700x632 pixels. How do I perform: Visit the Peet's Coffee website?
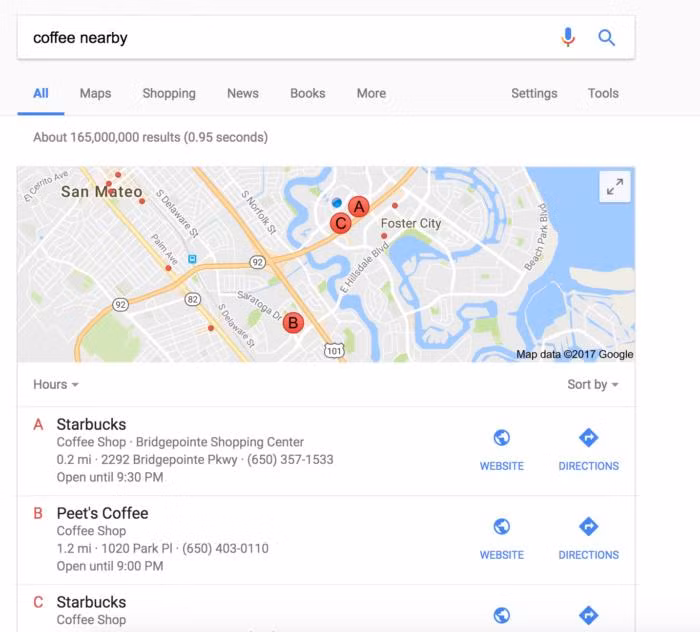click(x=502, y=538)
